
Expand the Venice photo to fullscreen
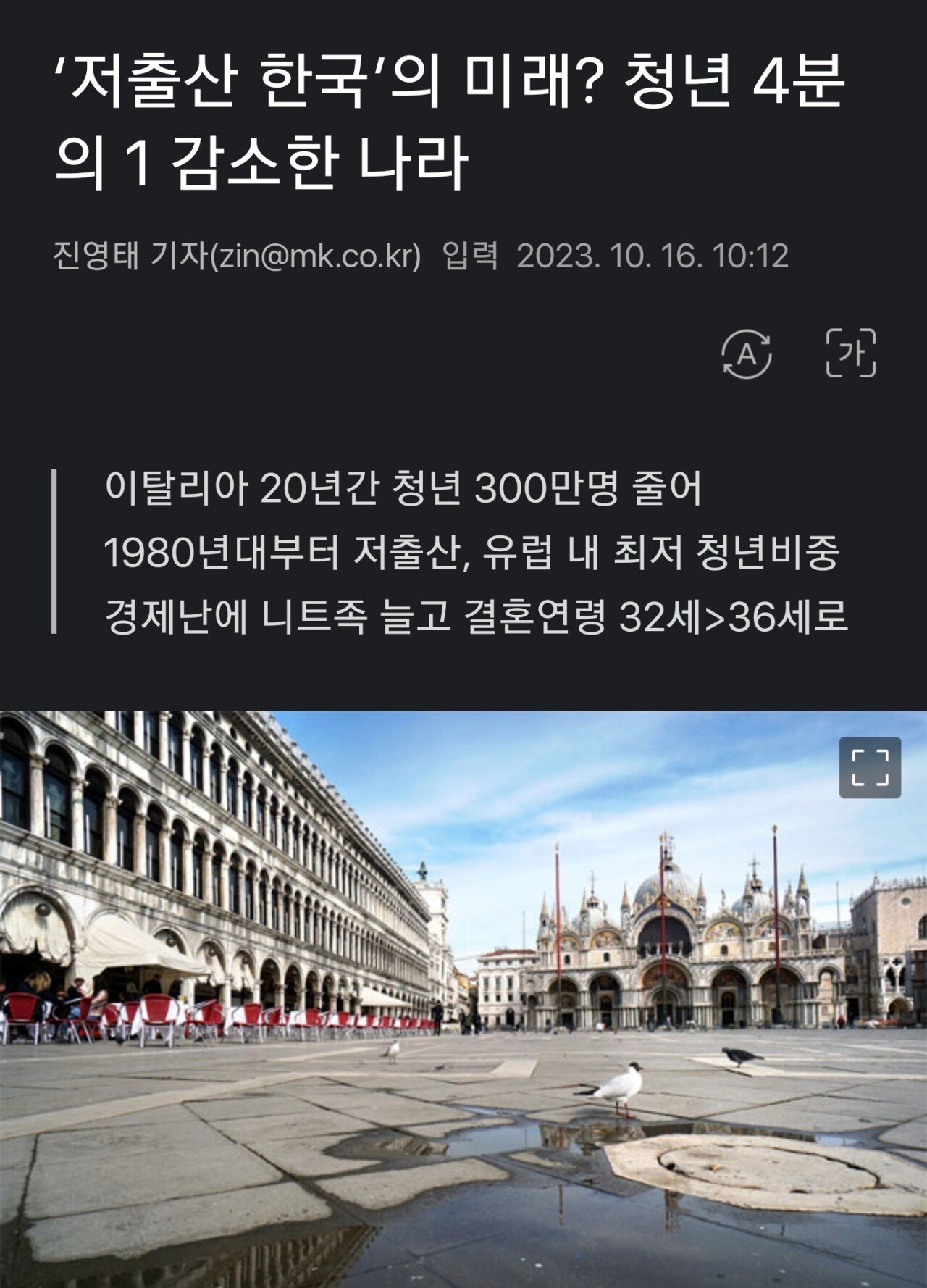[x=870, y=768]
